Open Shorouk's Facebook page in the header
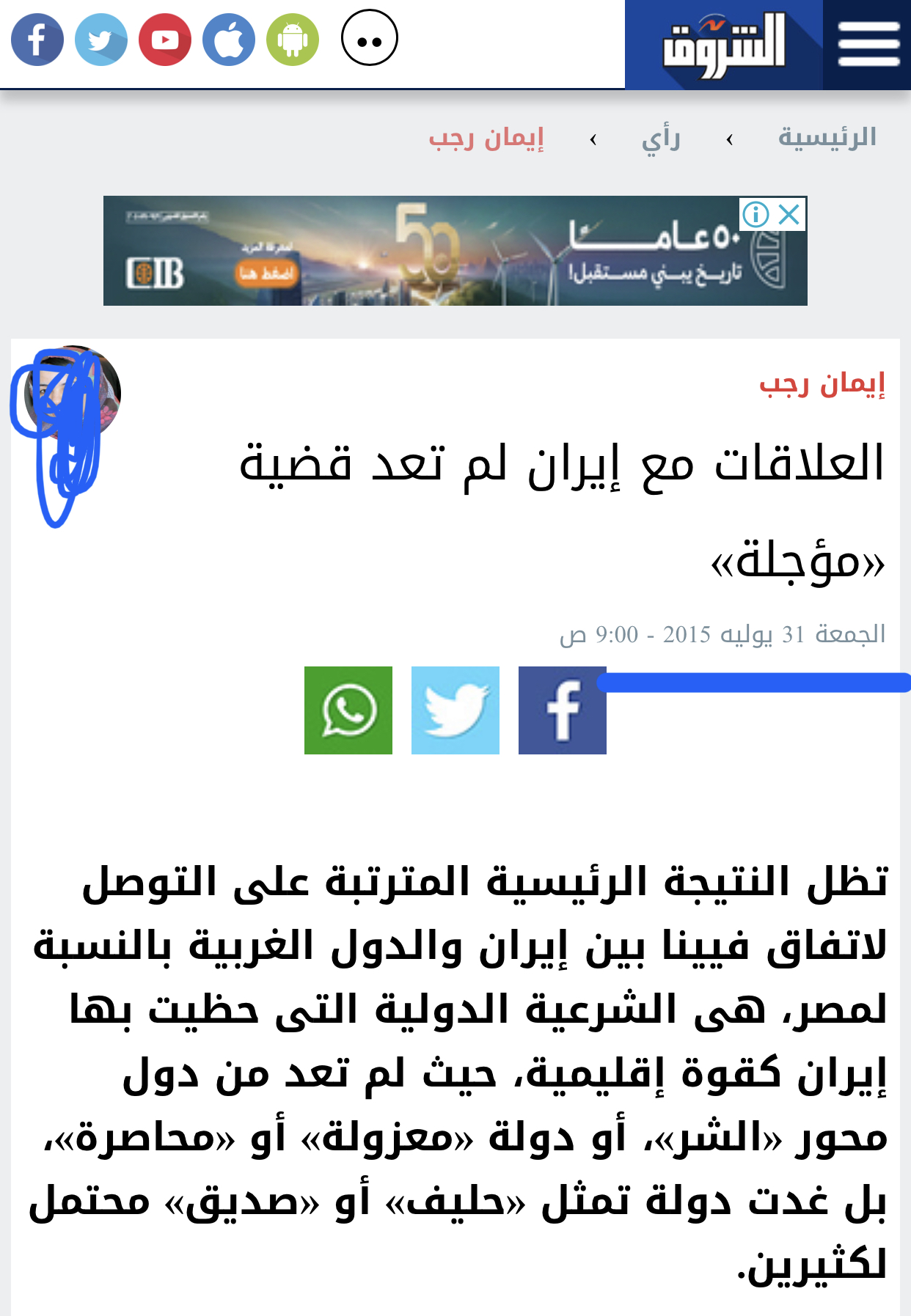The width and height of the screenshot is (911, 1316). [37, 40]
